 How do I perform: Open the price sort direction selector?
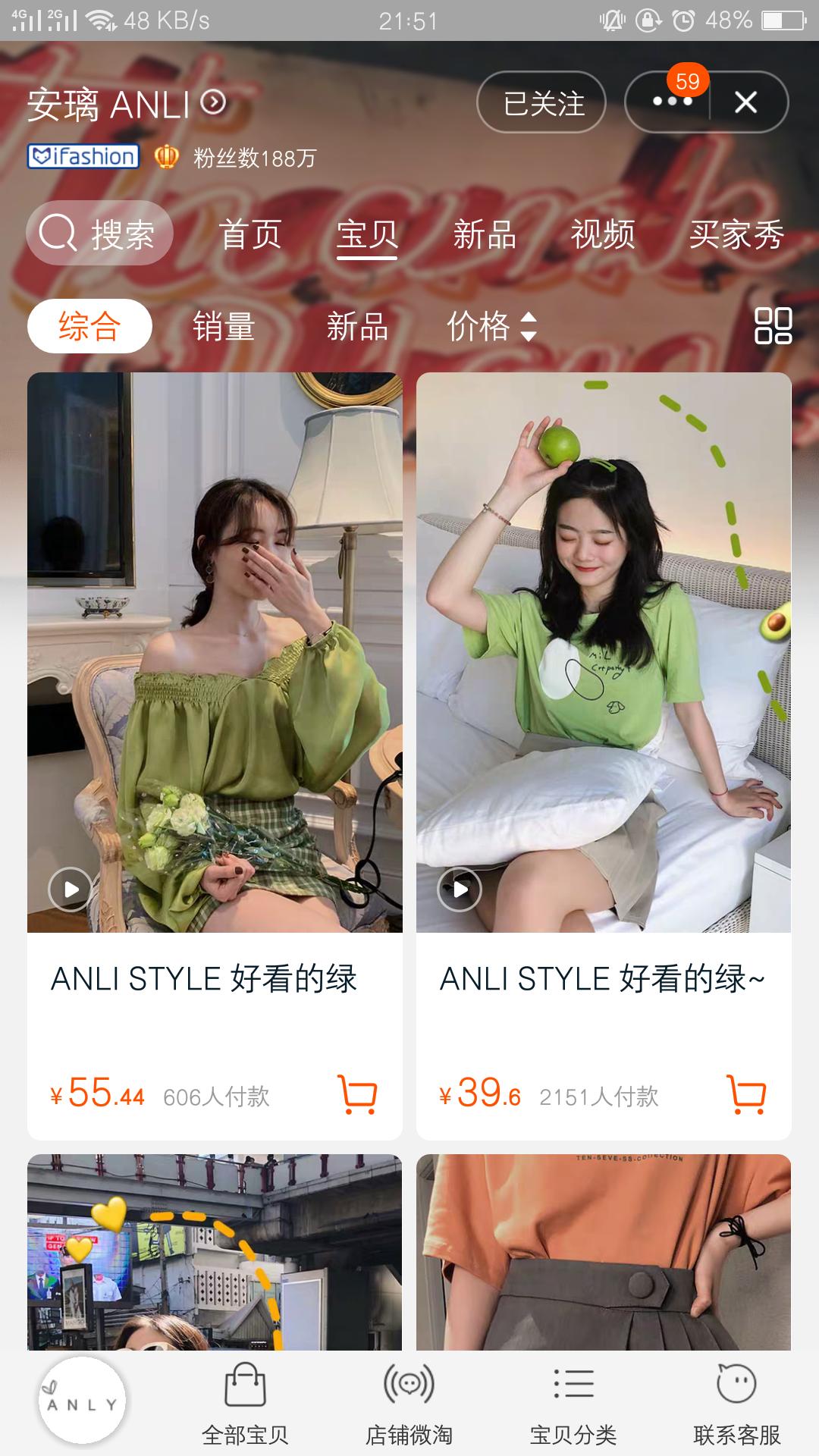(530, 328)
